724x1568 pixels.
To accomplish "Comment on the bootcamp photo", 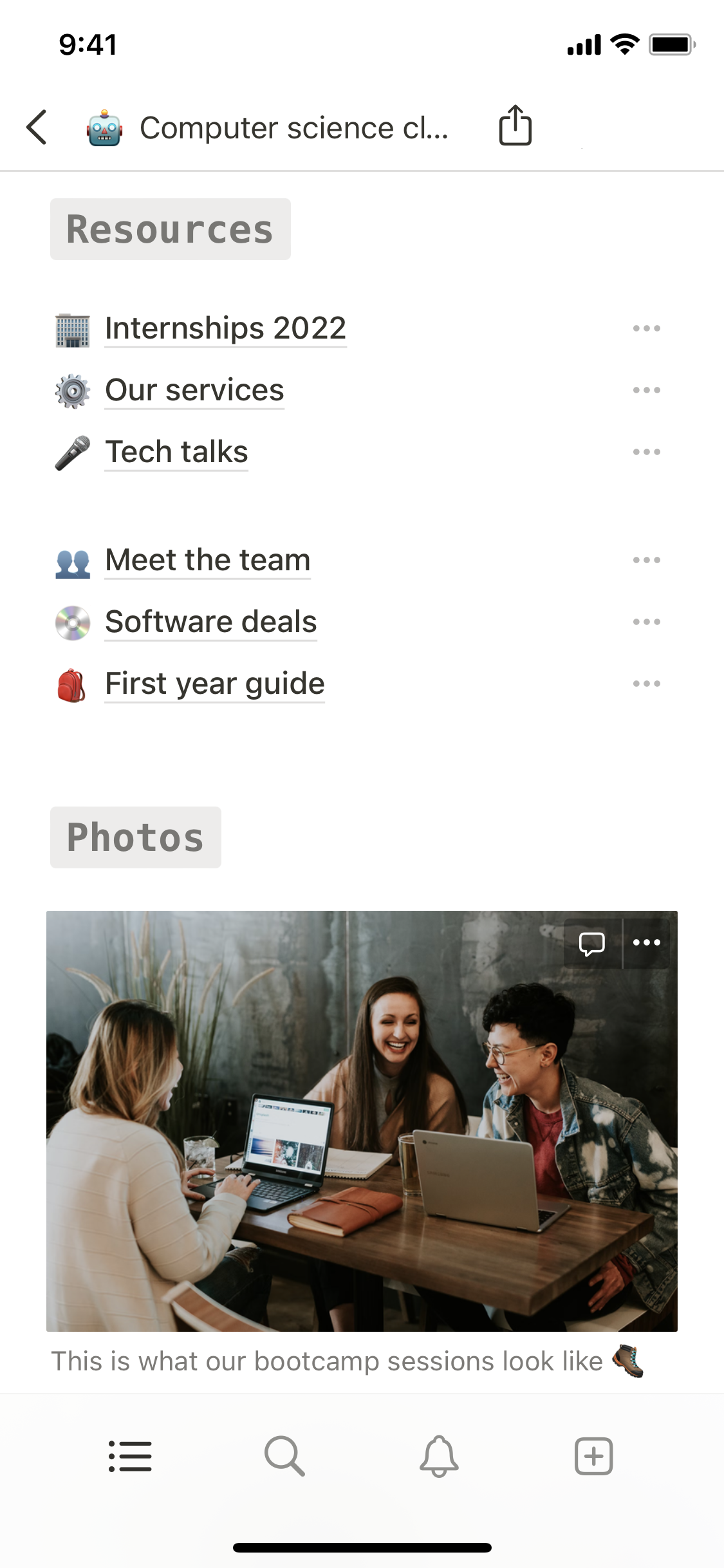I will (592, 944).
